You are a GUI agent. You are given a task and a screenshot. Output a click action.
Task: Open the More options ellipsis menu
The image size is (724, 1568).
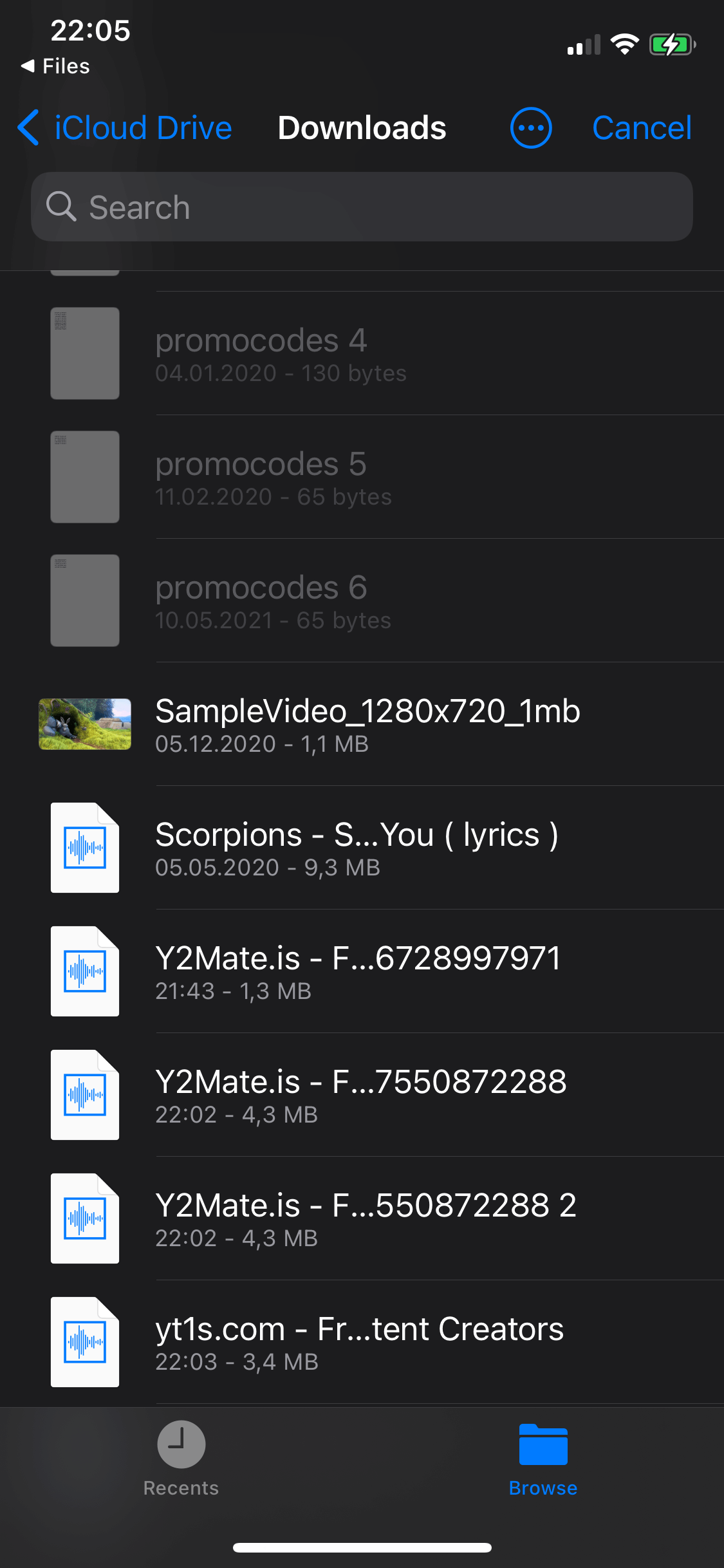point(532,128)
